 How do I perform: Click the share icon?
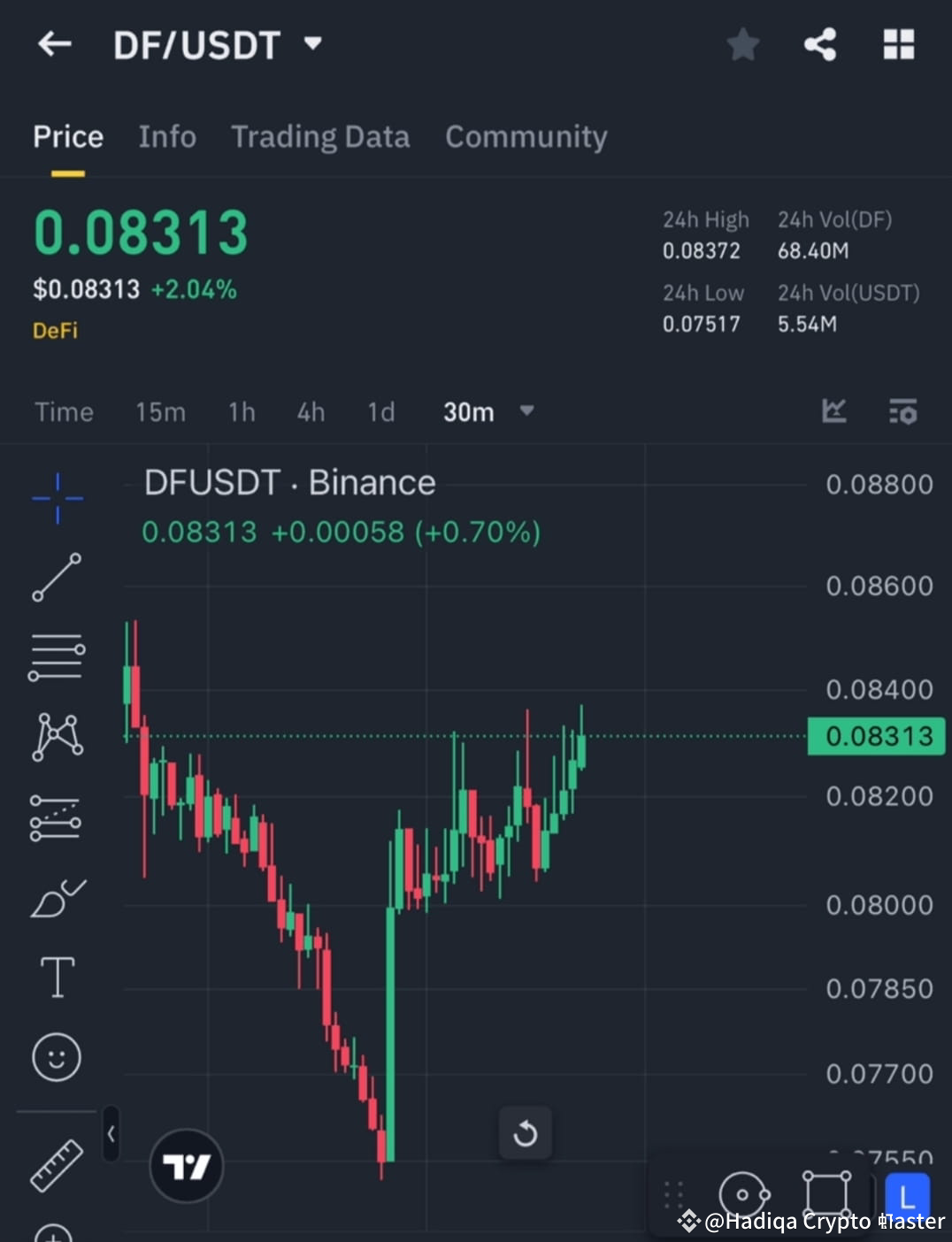819,44
